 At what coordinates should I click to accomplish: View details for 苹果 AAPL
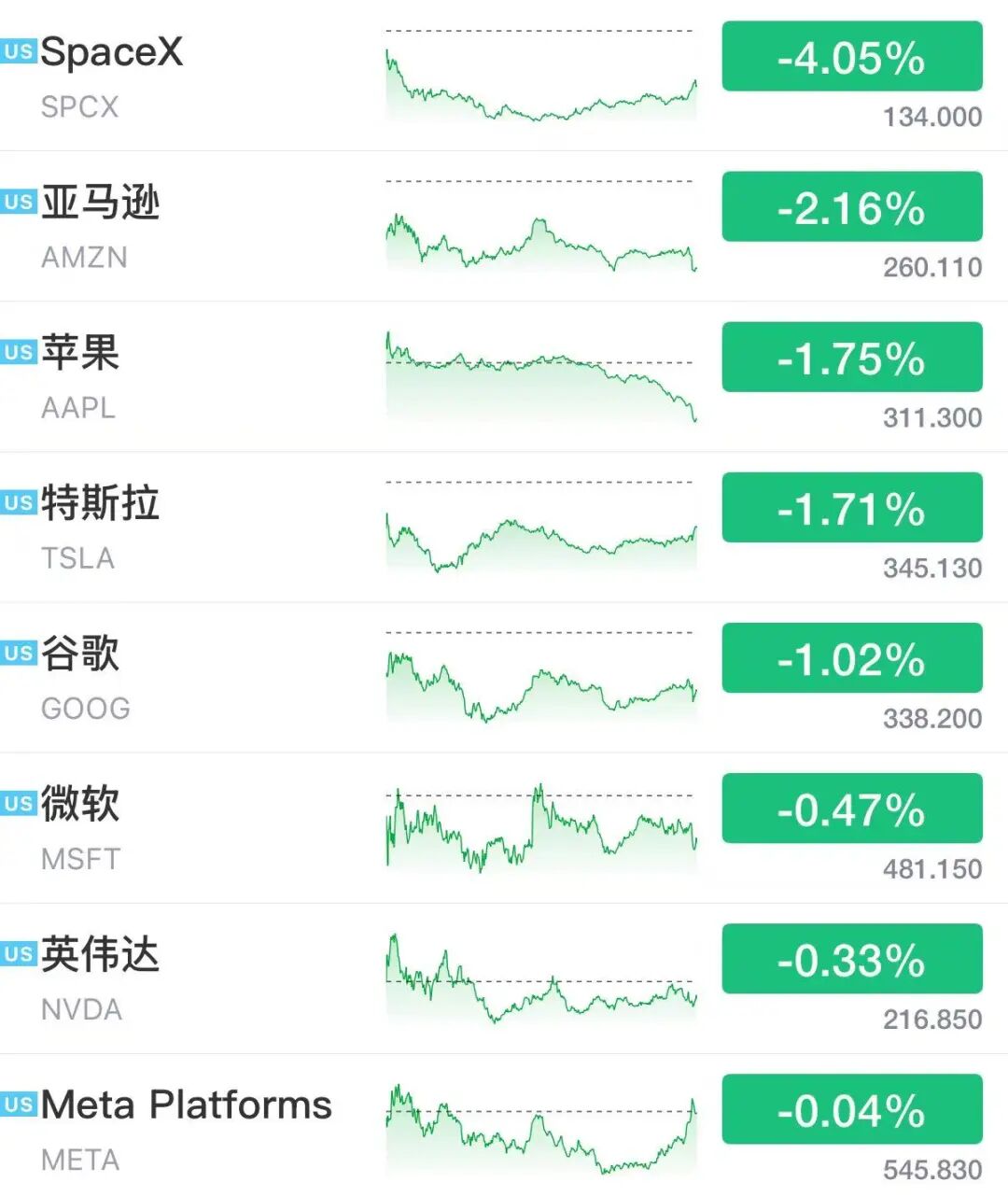[504, 376]
